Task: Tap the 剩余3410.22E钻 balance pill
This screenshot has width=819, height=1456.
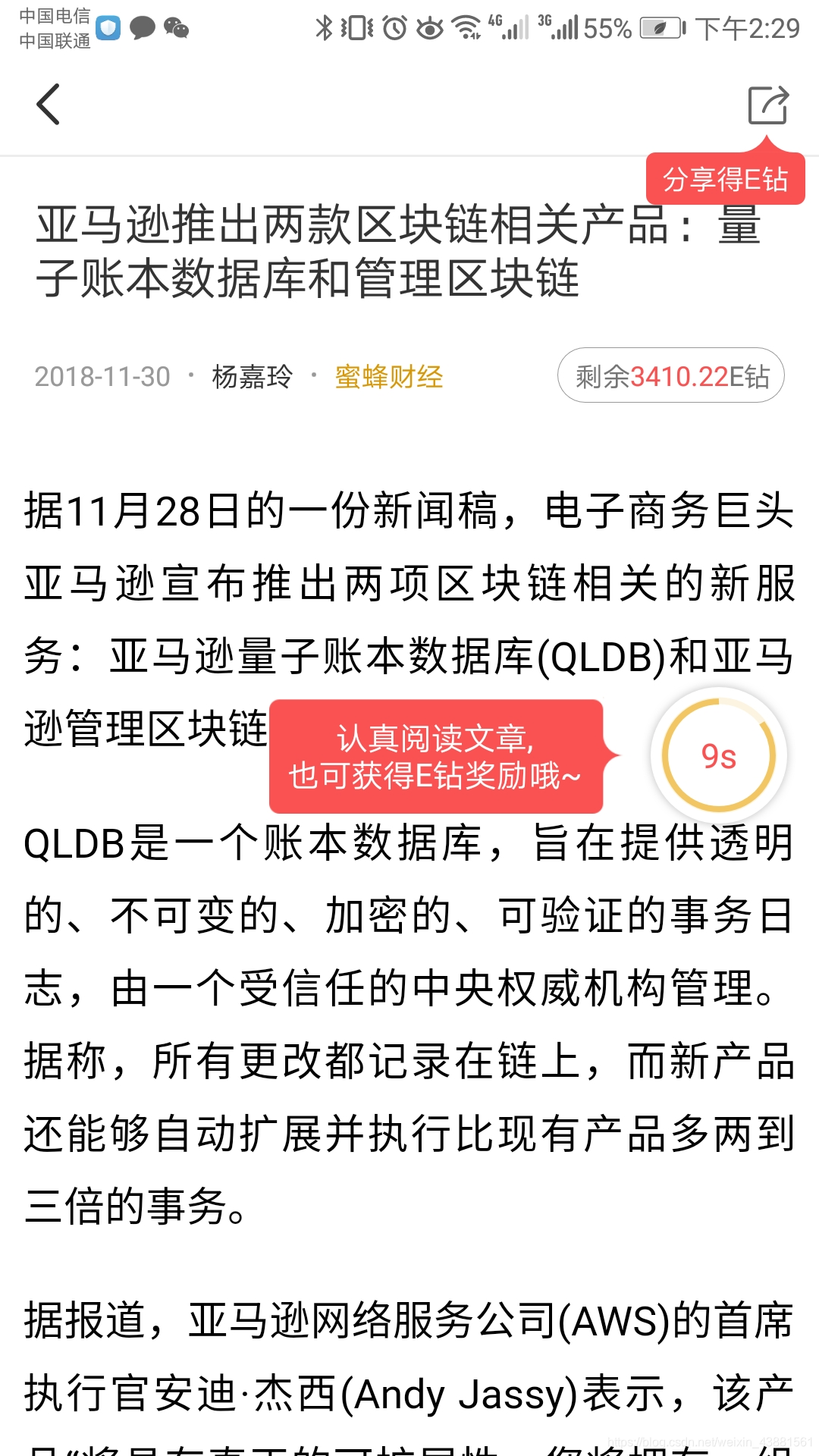Action: (x=670, y=375)
